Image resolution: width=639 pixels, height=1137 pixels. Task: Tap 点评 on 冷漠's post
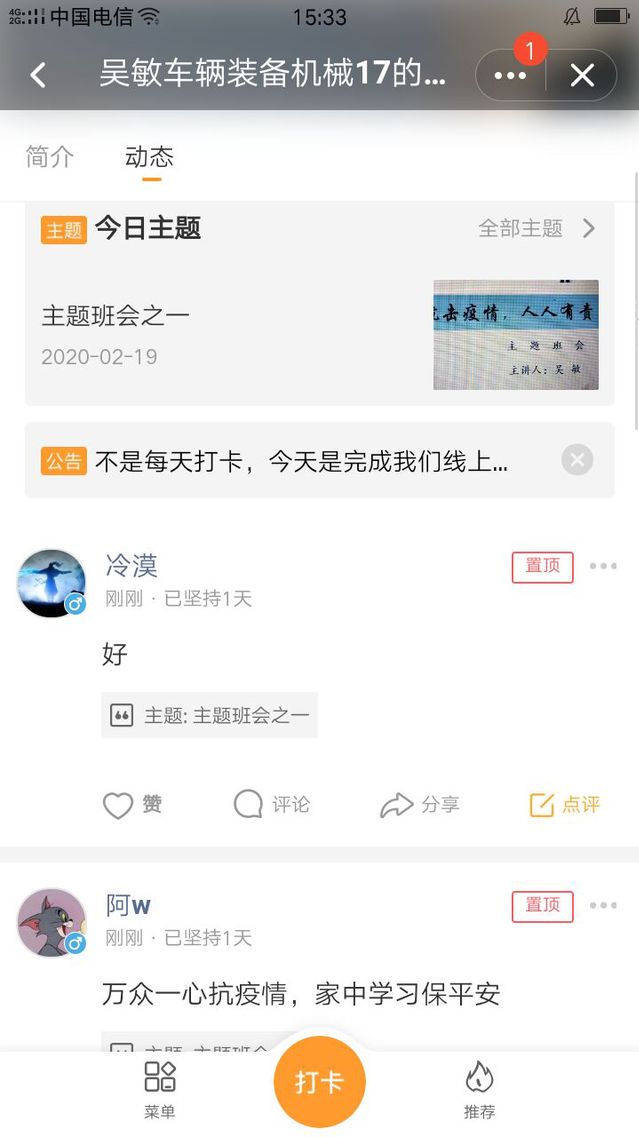[564, 804]
